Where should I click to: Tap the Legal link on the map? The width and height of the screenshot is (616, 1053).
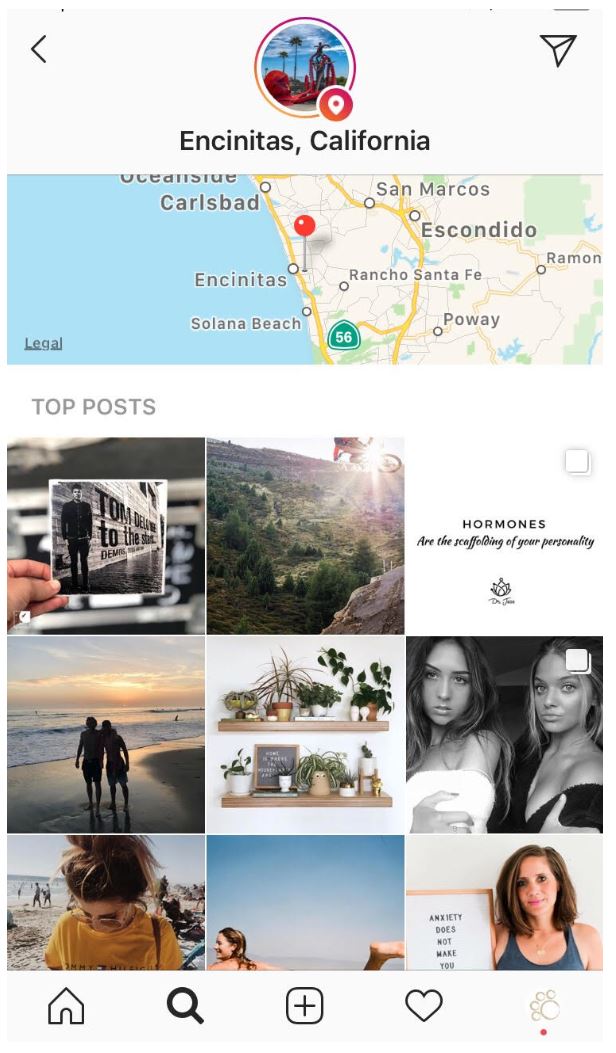click(x=44, y=343)
